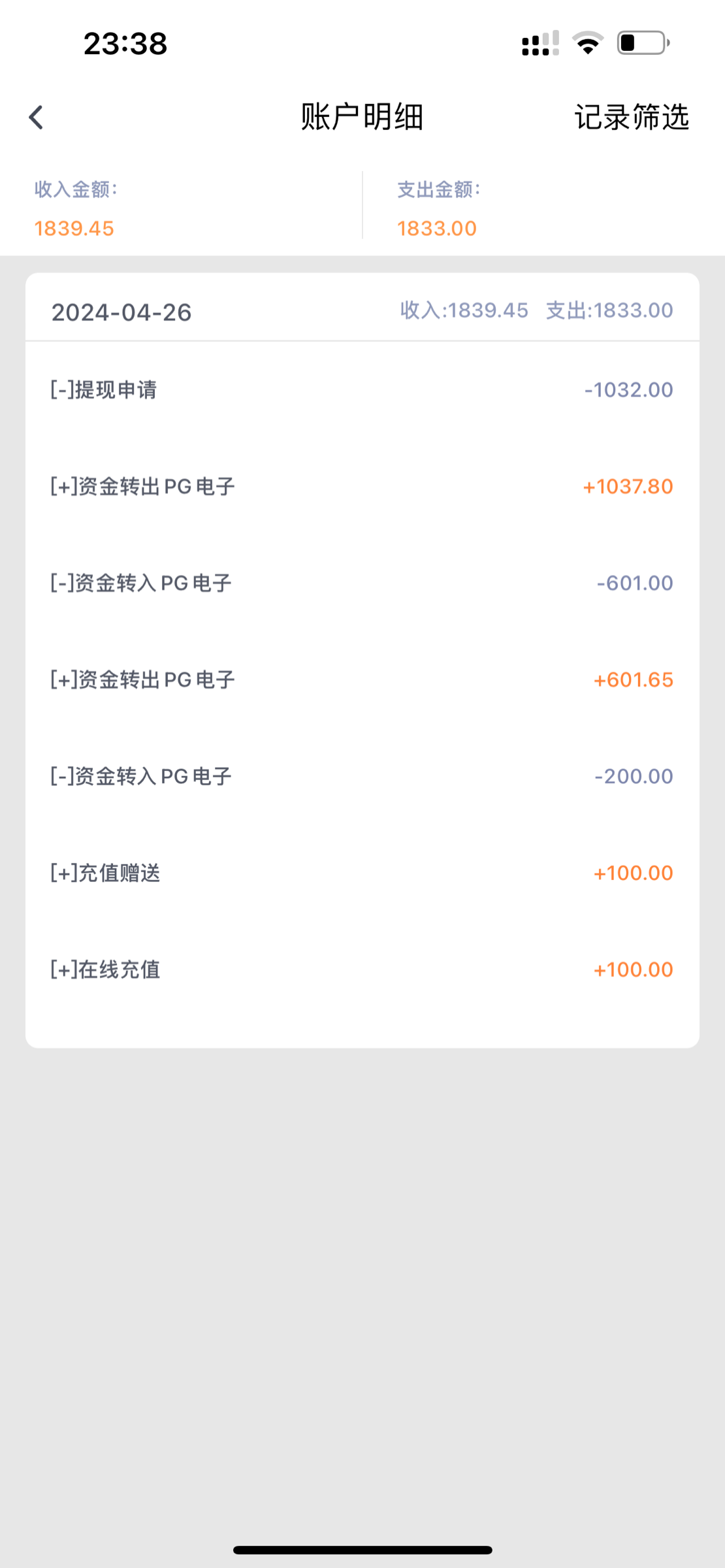Open 记录筛选 record filter

point(631,118)
